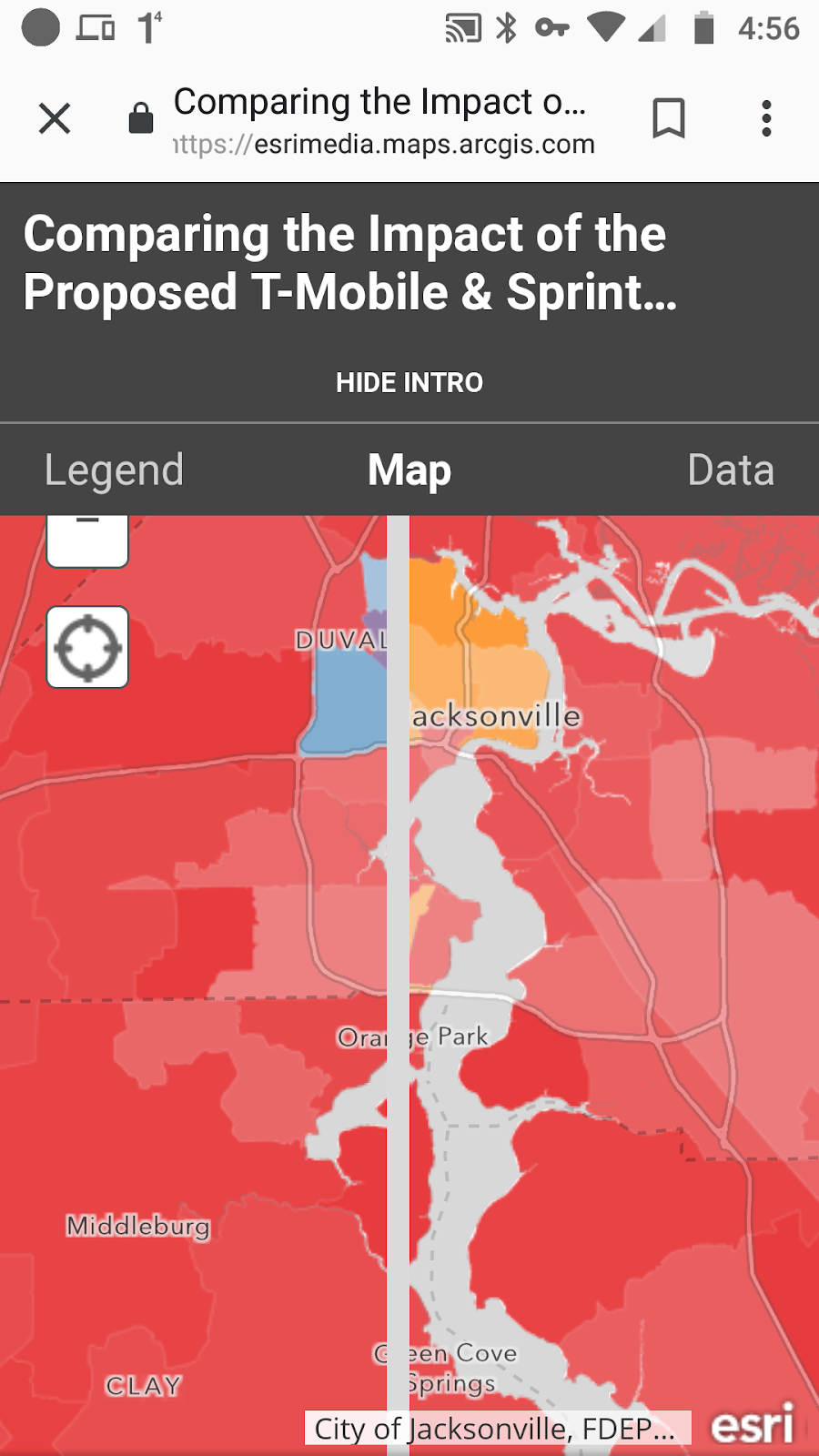Viewport: 819px width, 1456px height.
Task: Switch to the Legend tab
Action: tap(115, 470)
